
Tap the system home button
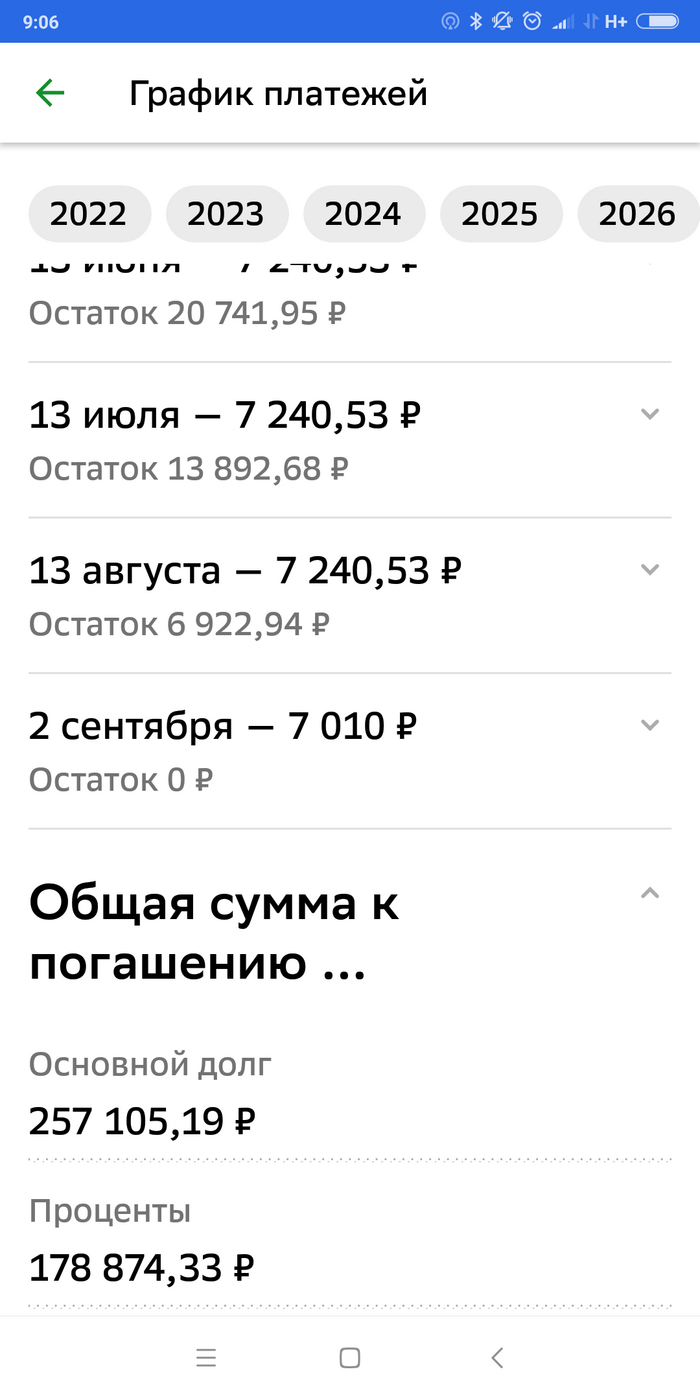(350, 1358)
